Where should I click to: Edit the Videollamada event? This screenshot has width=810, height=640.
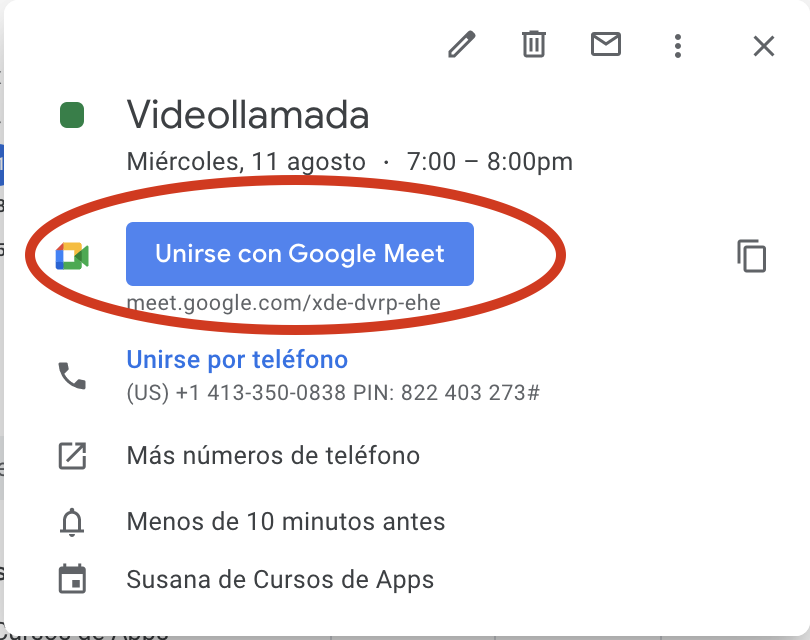tap(461, 45)
